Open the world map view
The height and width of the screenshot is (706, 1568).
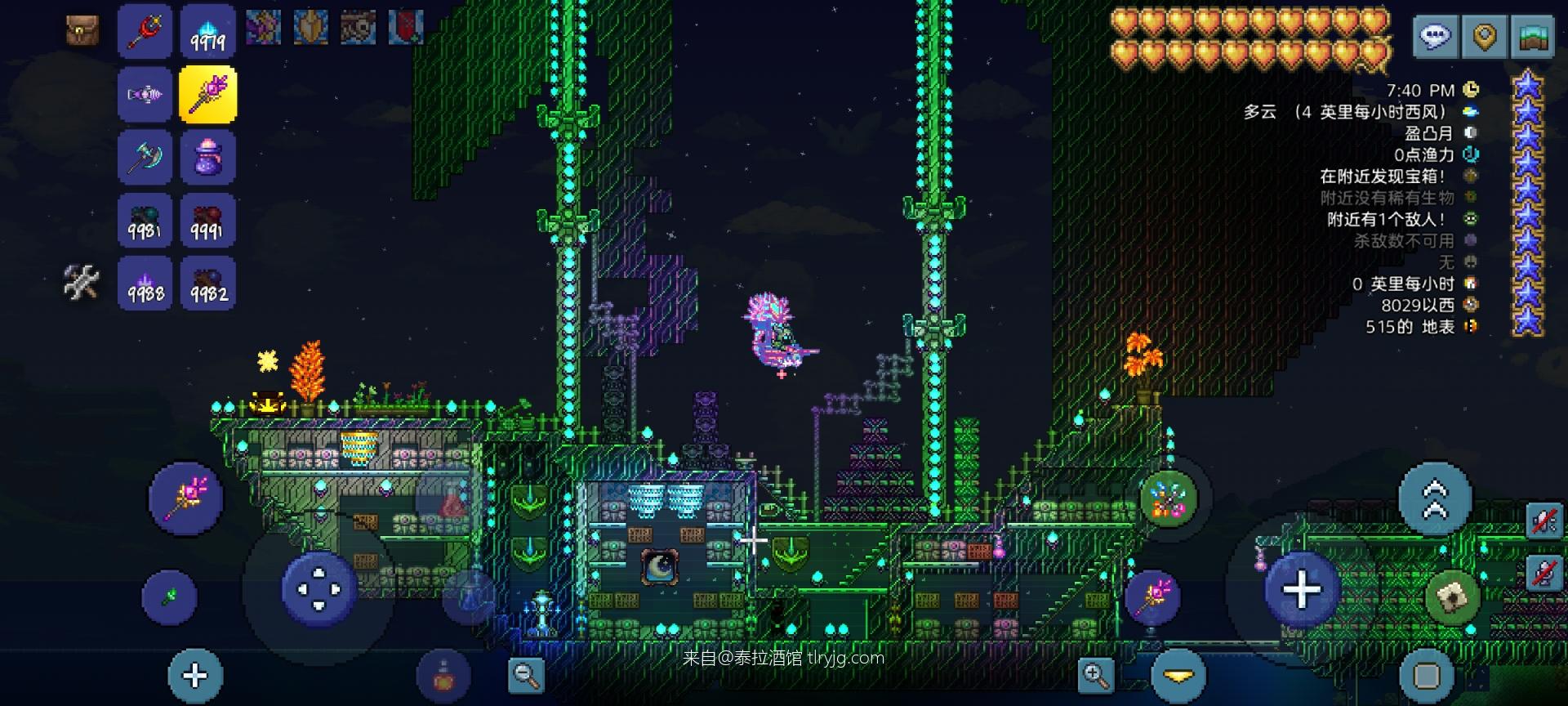tap(1533, 36)
